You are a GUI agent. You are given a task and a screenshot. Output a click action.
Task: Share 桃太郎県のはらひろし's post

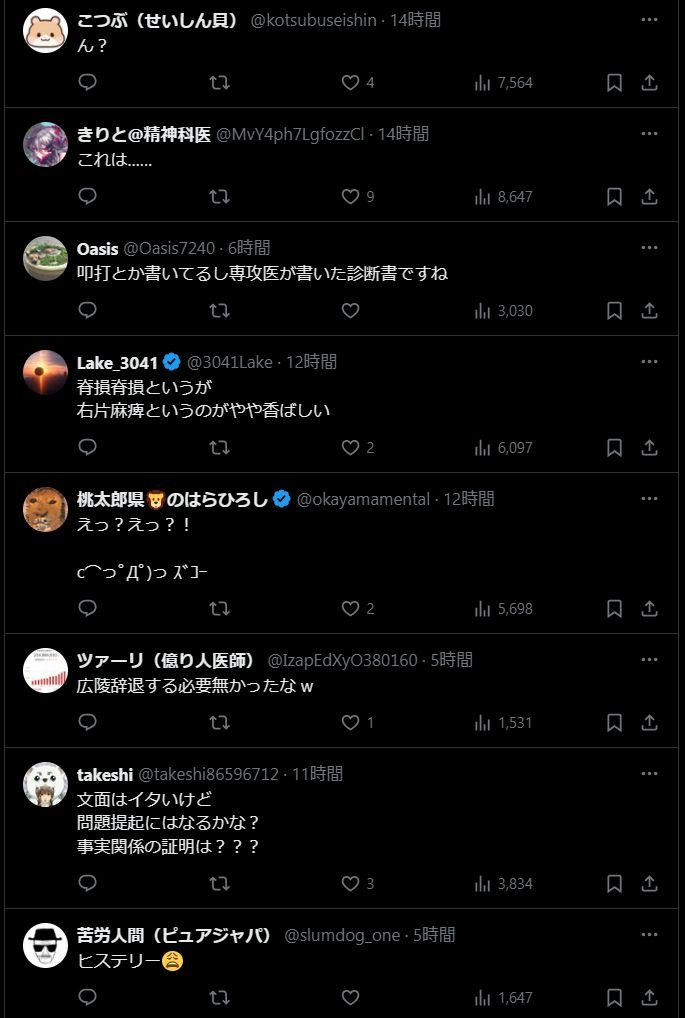click(648, 608)
